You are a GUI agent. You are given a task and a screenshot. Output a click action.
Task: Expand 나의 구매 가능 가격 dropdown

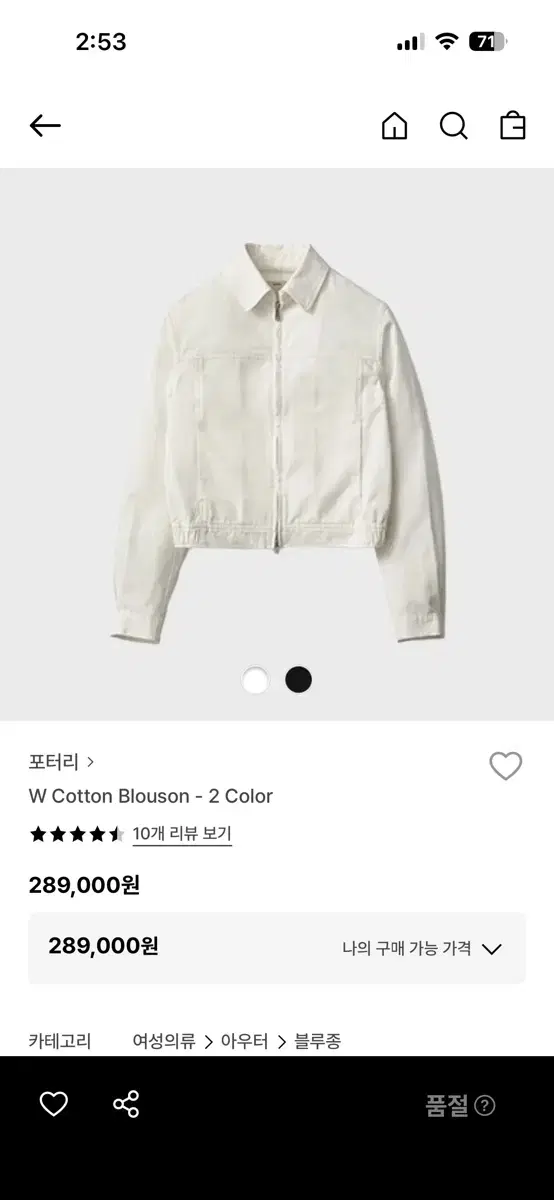[421, 948]
